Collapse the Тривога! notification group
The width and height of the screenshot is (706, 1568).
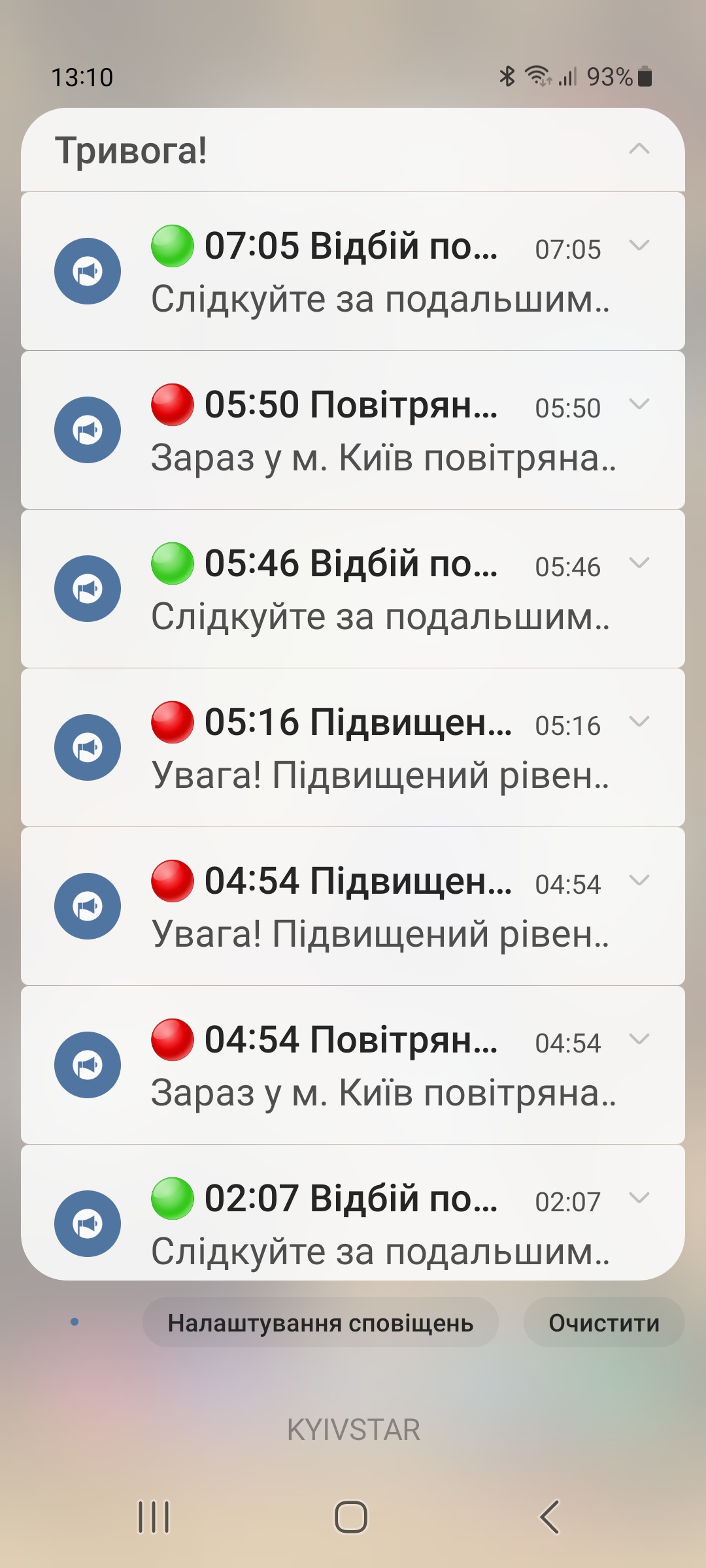pos(639,149)
